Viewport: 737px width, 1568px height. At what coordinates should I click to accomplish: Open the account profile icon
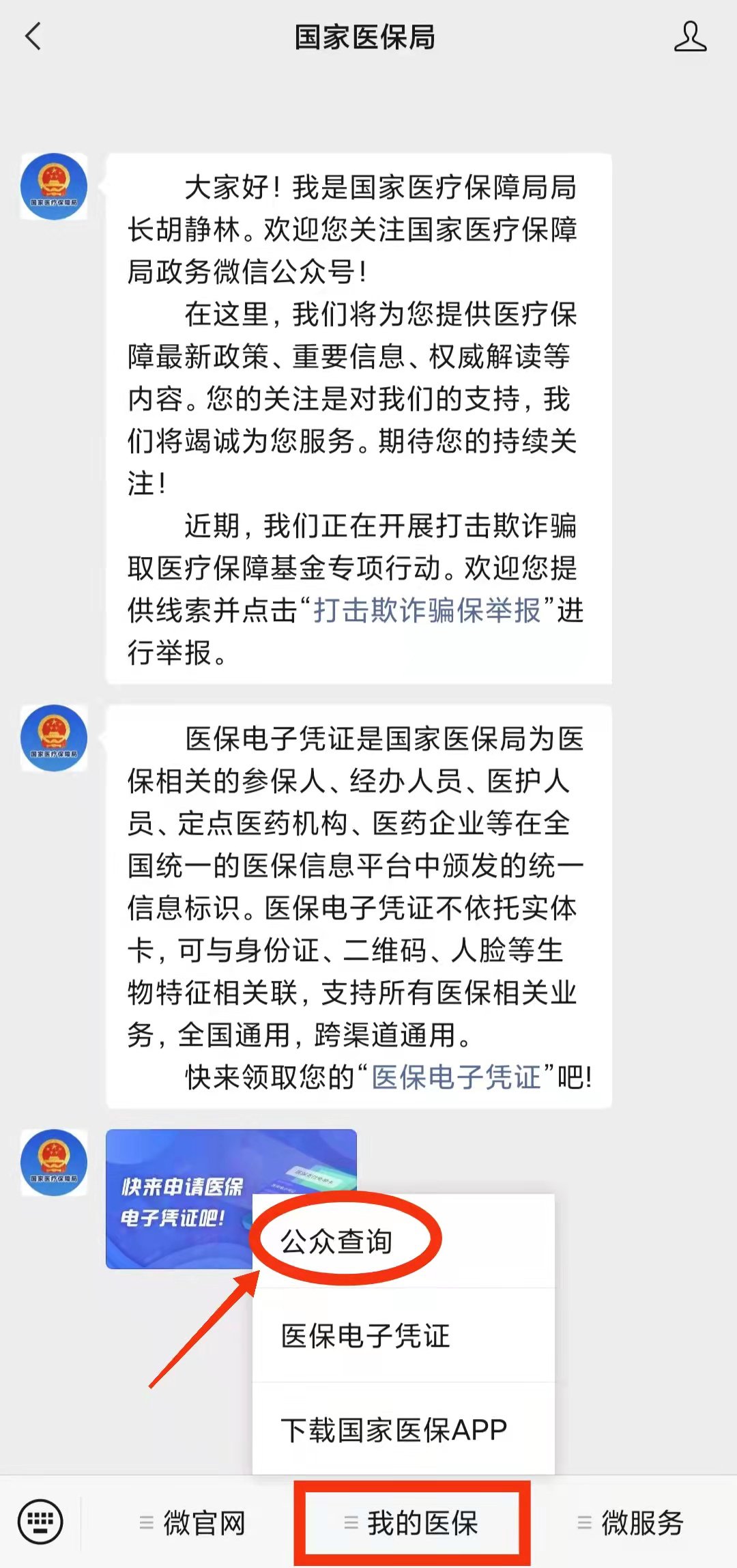pyautogui.click(x=689, y=37)
